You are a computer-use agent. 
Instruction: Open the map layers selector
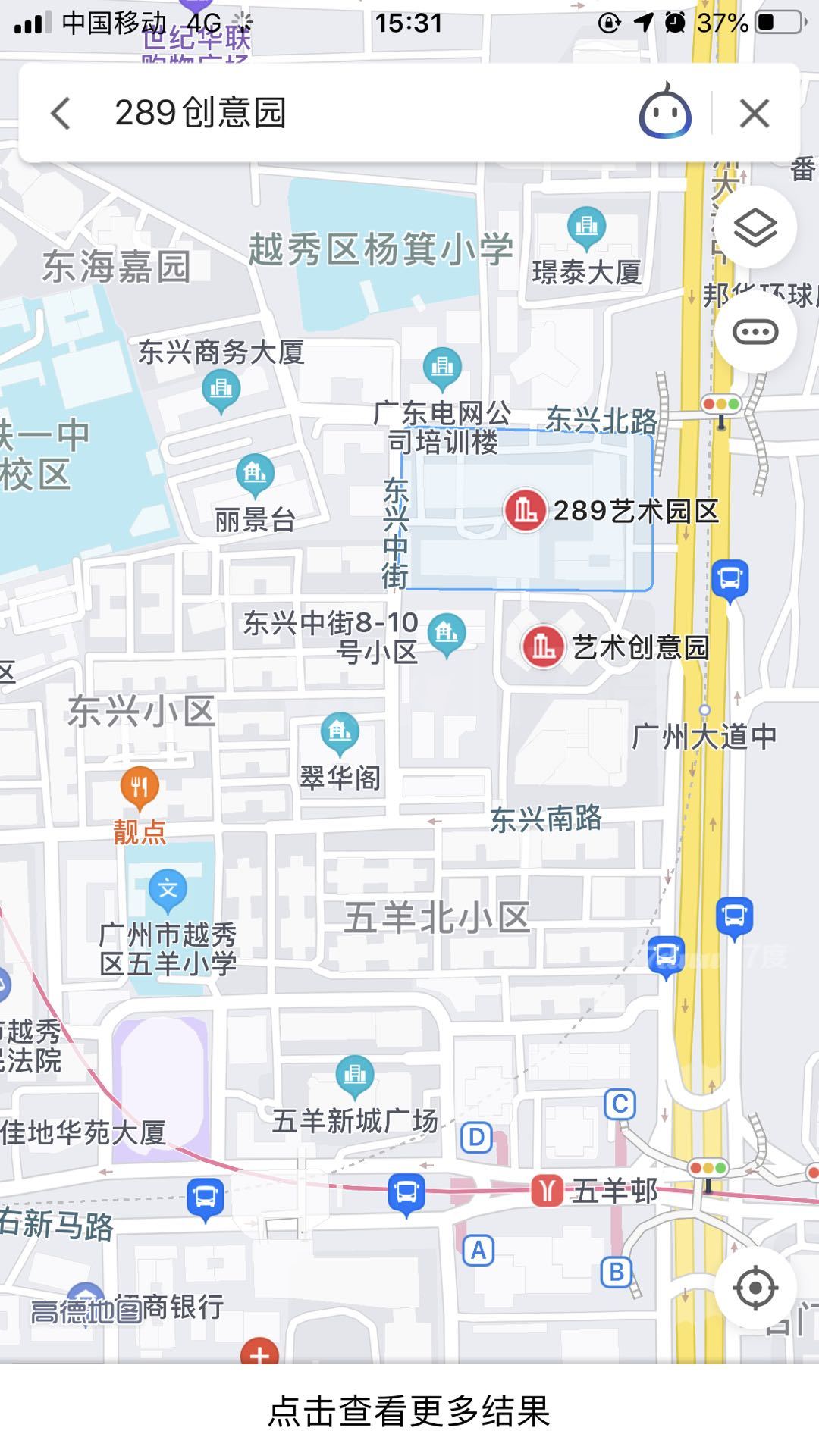[x=755, y=227]
